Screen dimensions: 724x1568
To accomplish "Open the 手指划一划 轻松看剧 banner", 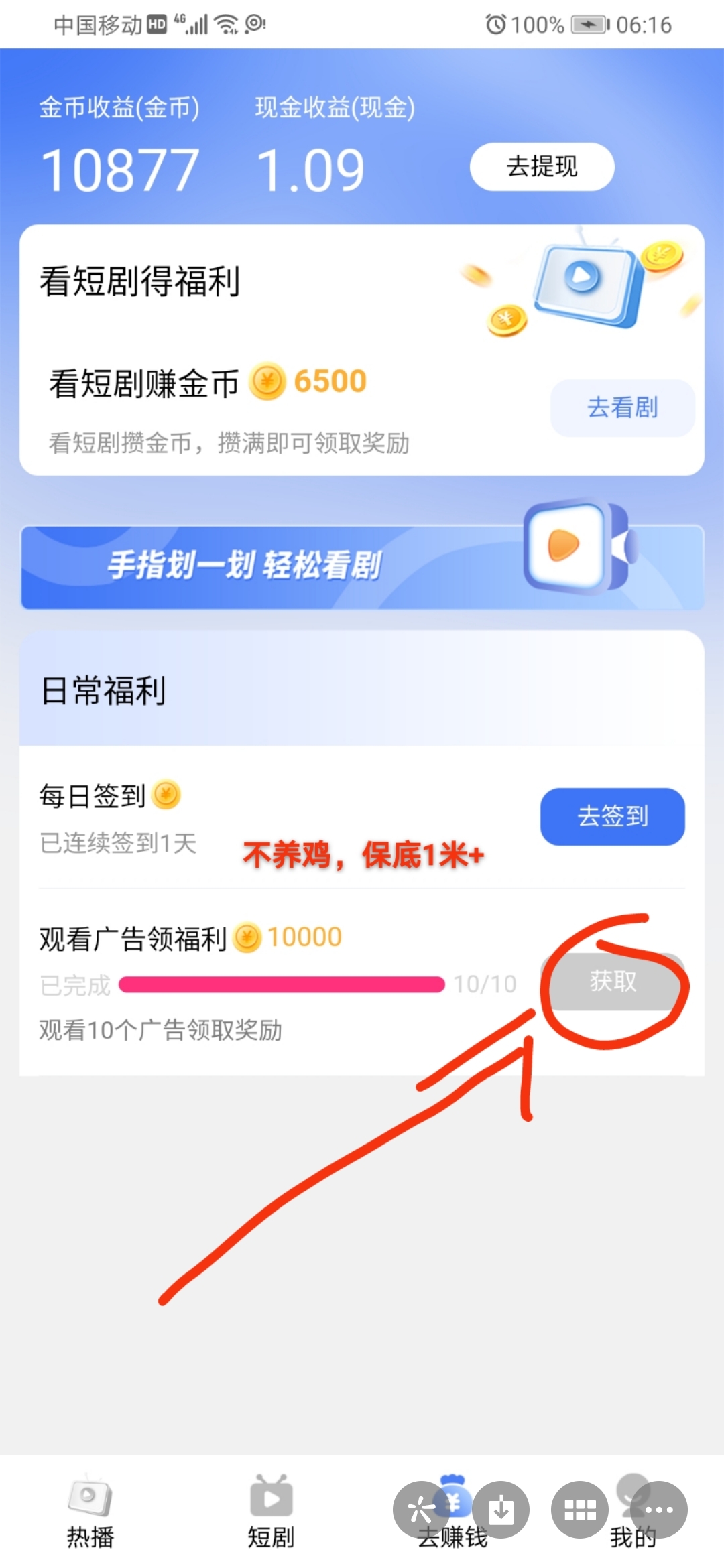I will coord(362,567).
